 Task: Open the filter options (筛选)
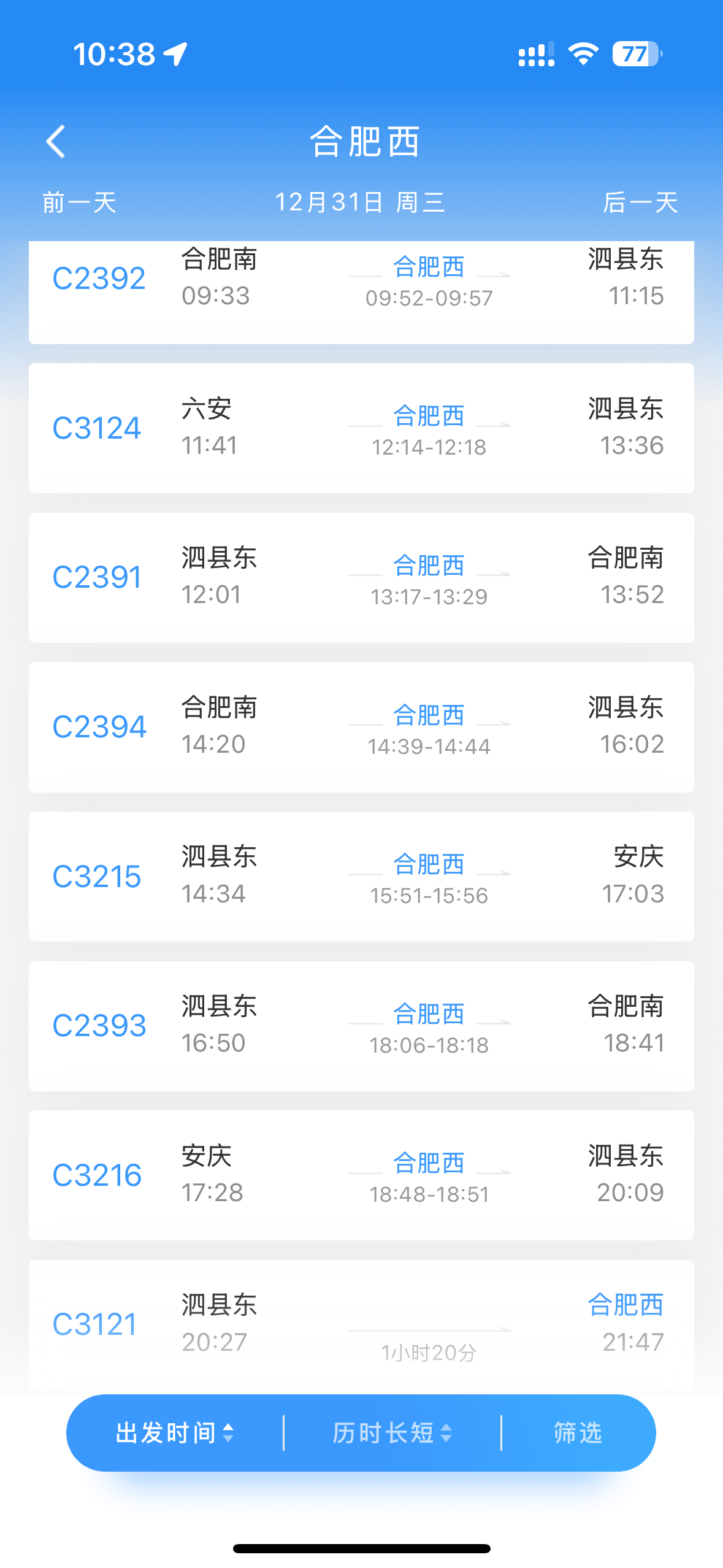(x=578, y=1433)
